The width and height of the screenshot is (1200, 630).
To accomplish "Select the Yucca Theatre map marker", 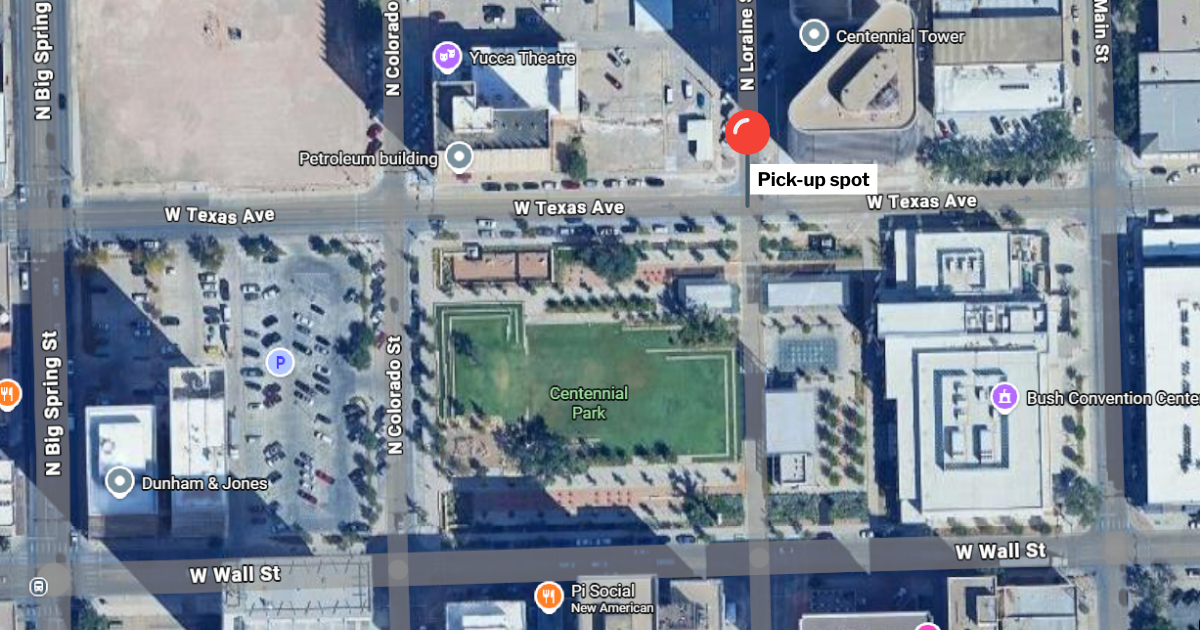I will (x=447, y=57).
